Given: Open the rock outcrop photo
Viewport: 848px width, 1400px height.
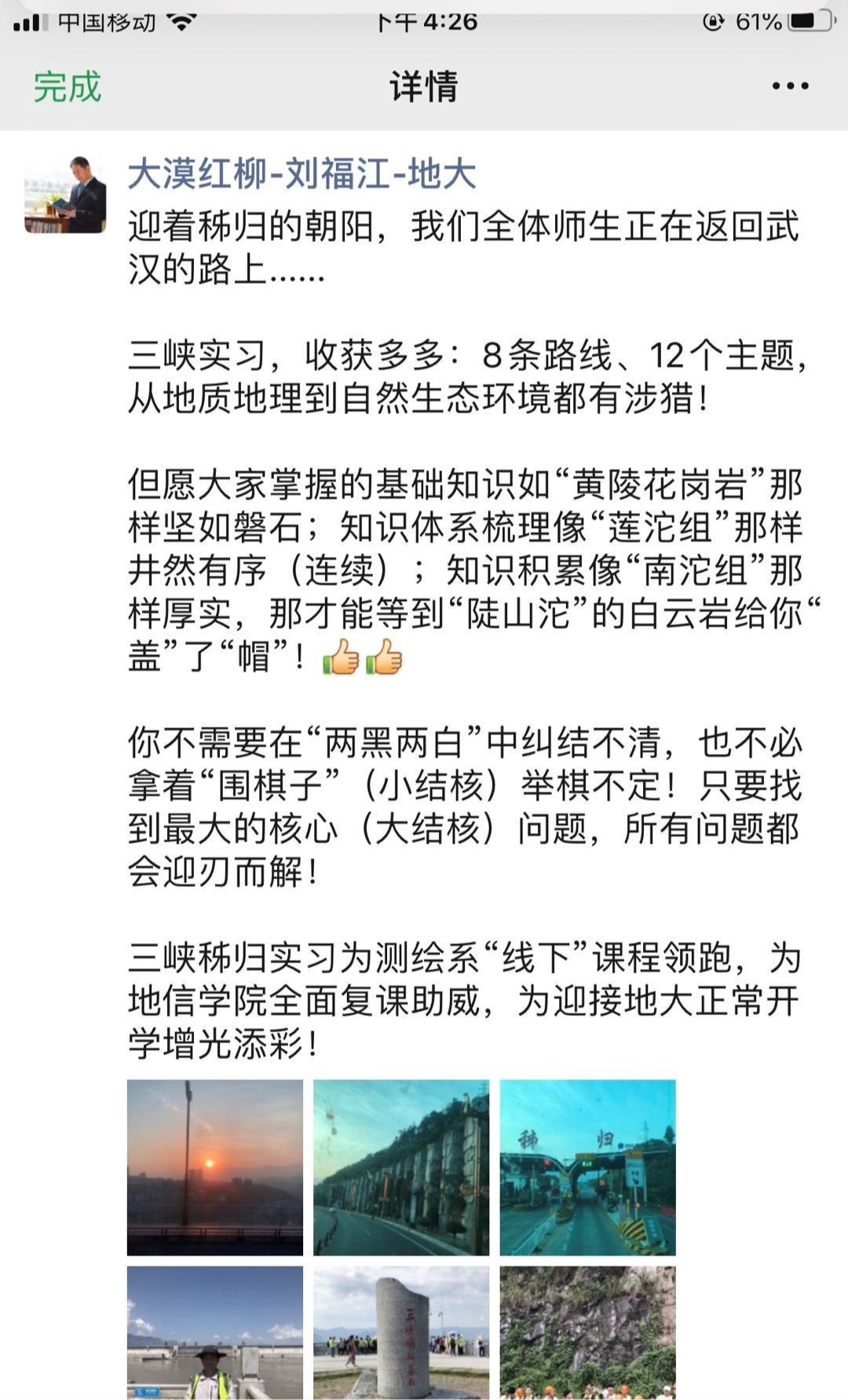Looking at the screenshot, I should click(587, 1332).
